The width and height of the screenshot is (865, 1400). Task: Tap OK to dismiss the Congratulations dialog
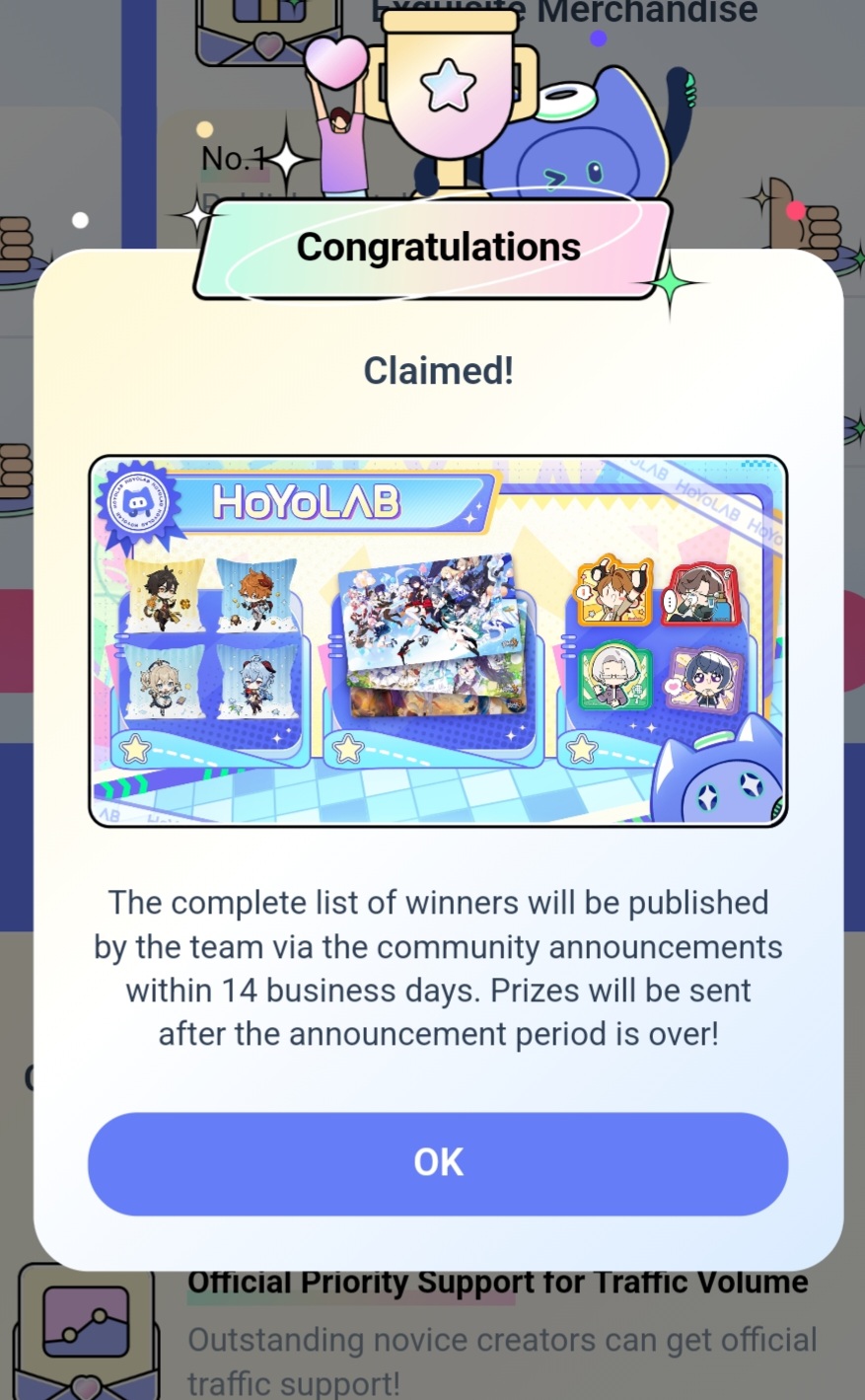tap(438, 1163)
